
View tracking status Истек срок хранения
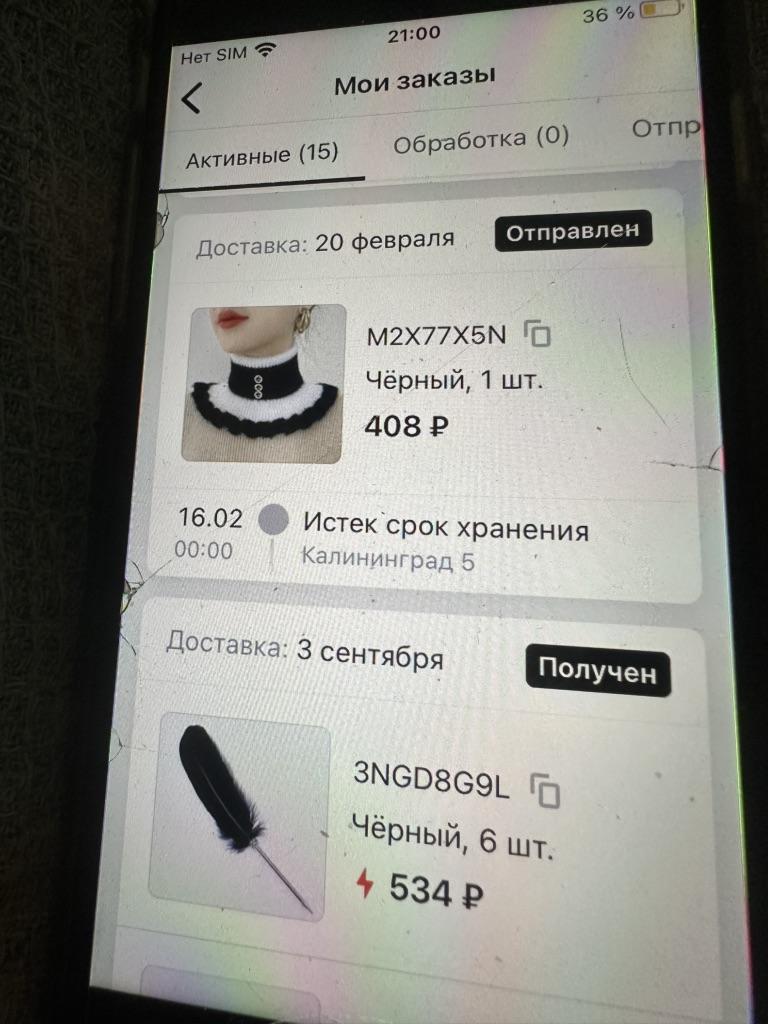click(x=445, y=527)
